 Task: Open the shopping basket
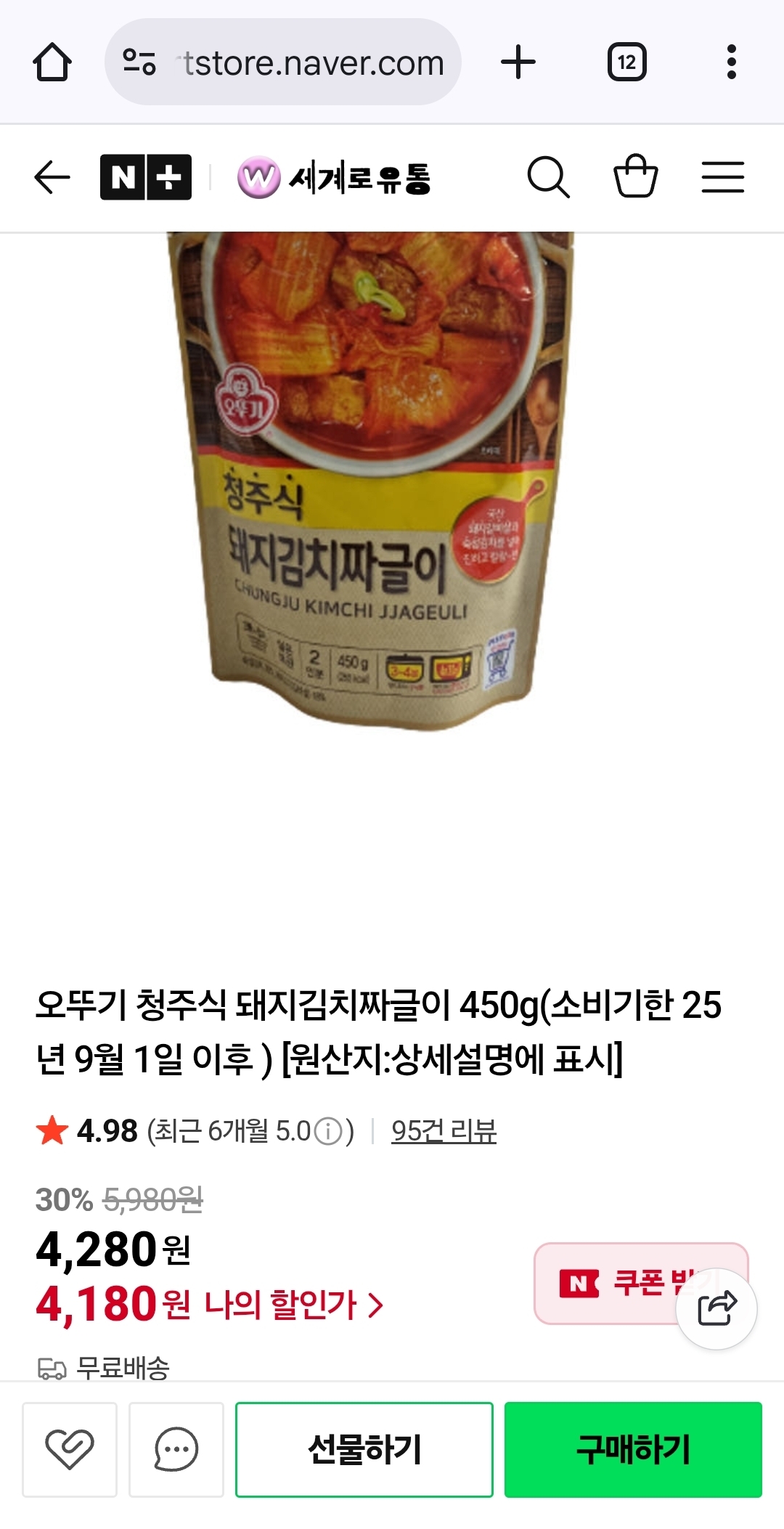click(x=636, y=176)
